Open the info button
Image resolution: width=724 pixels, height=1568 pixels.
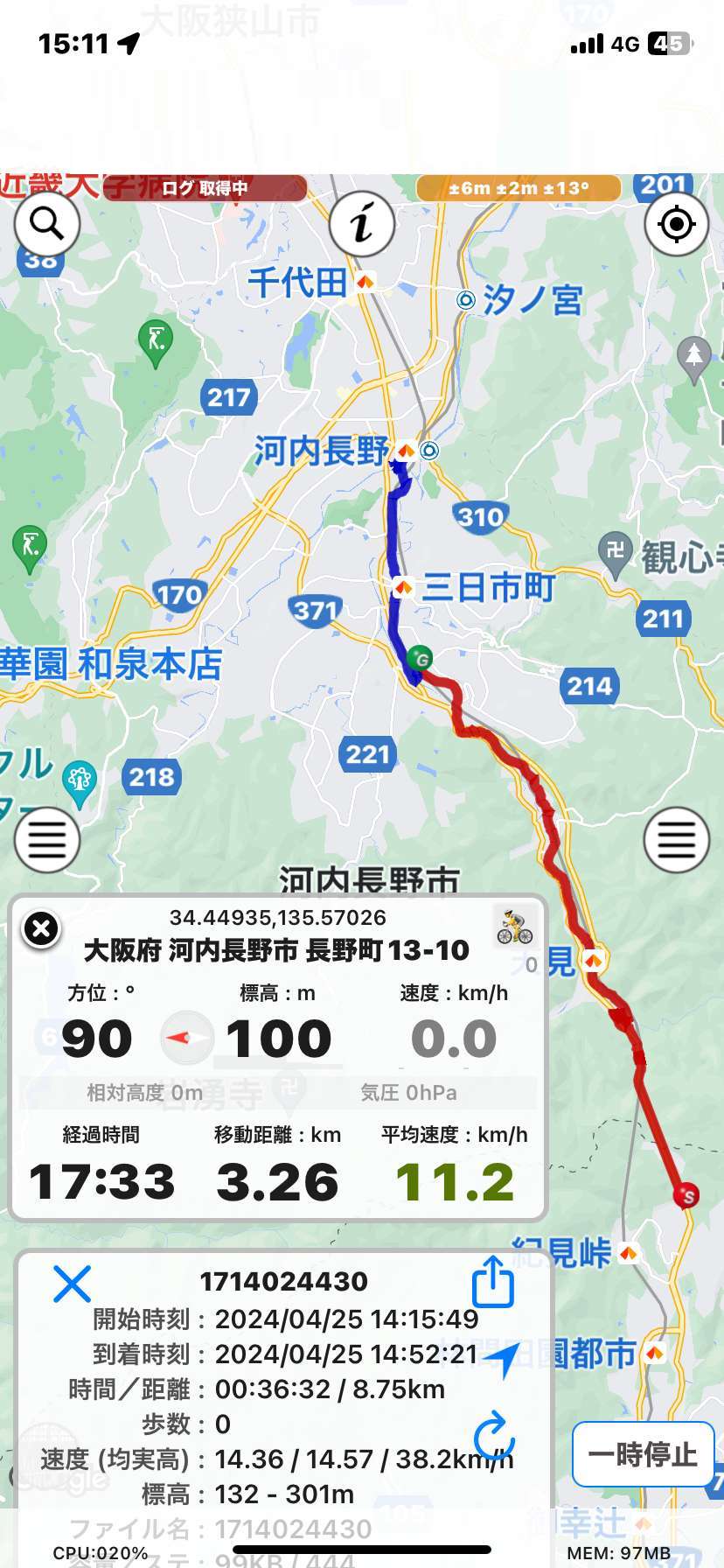[362, 225]
